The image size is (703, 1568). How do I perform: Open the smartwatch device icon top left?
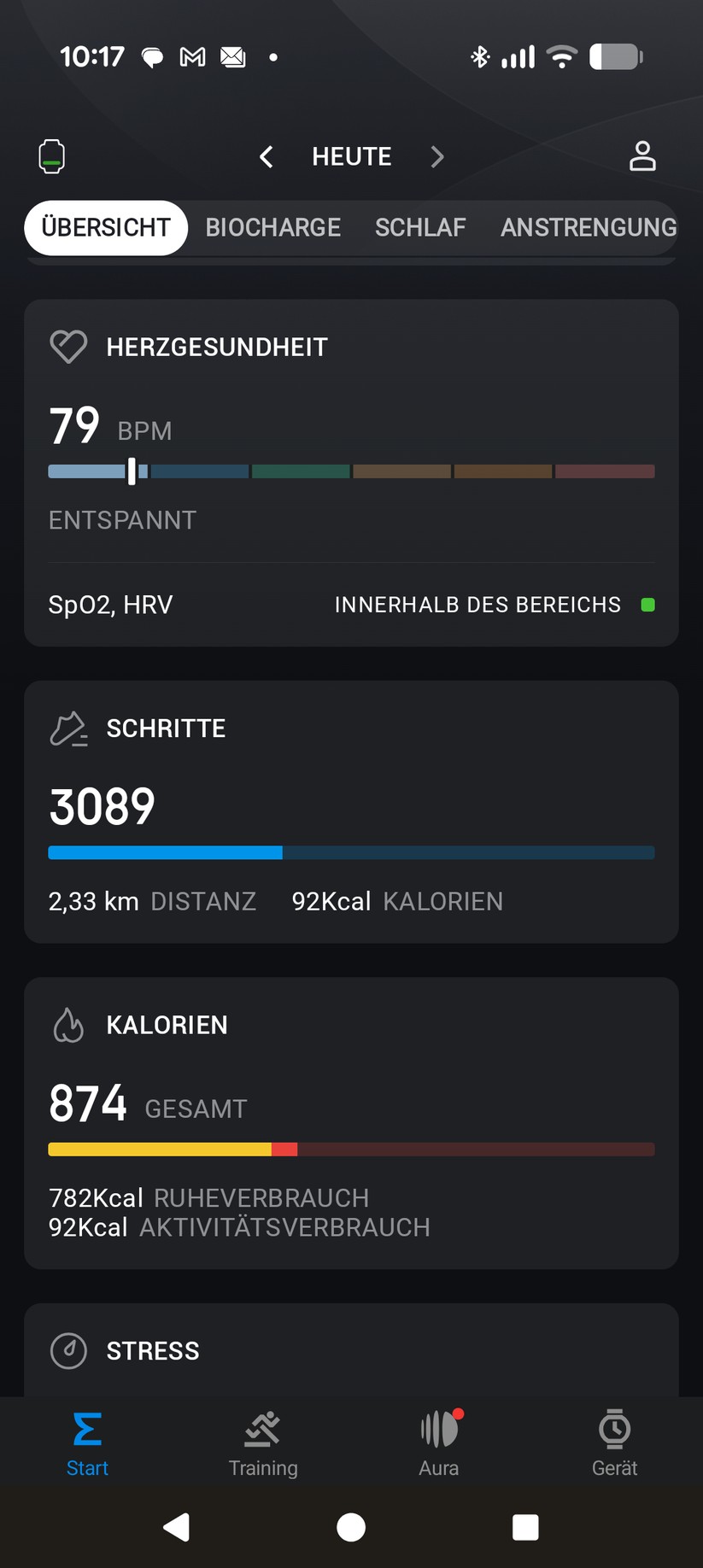[51, 156]
